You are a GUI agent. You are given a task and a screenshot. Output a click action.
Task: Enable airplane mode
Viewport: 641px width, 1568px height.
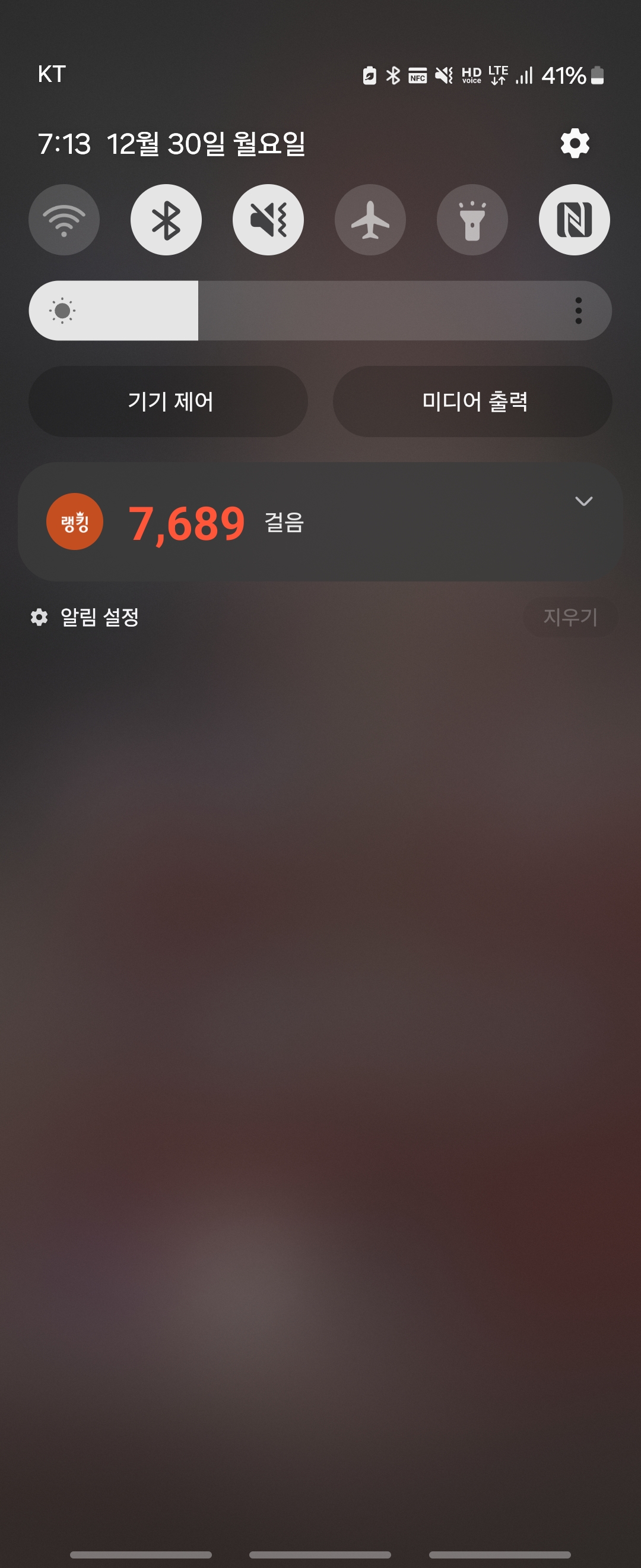(370, 220)
